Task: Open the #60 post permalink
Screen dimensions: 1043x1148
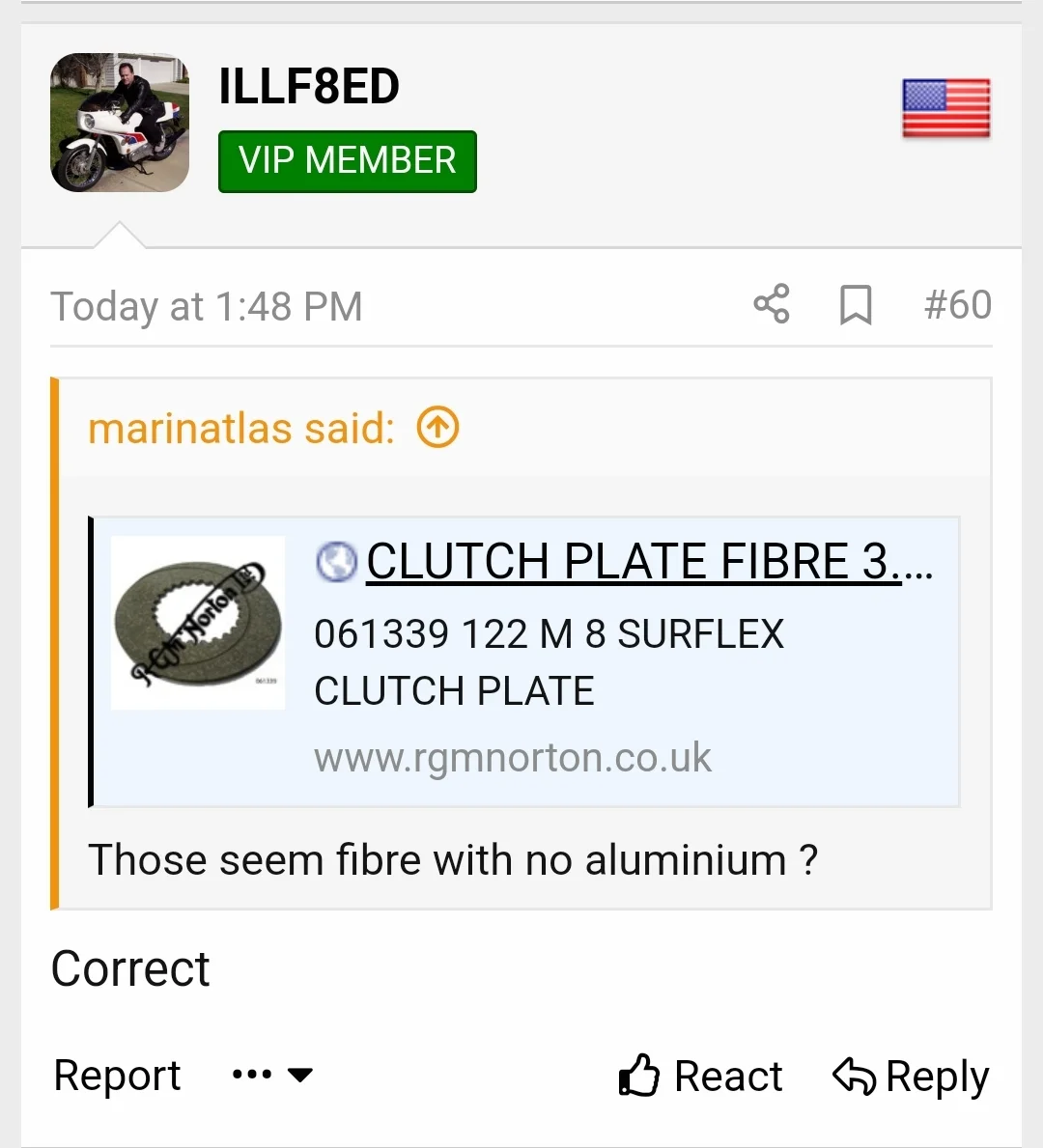Action: coord(957,305)
